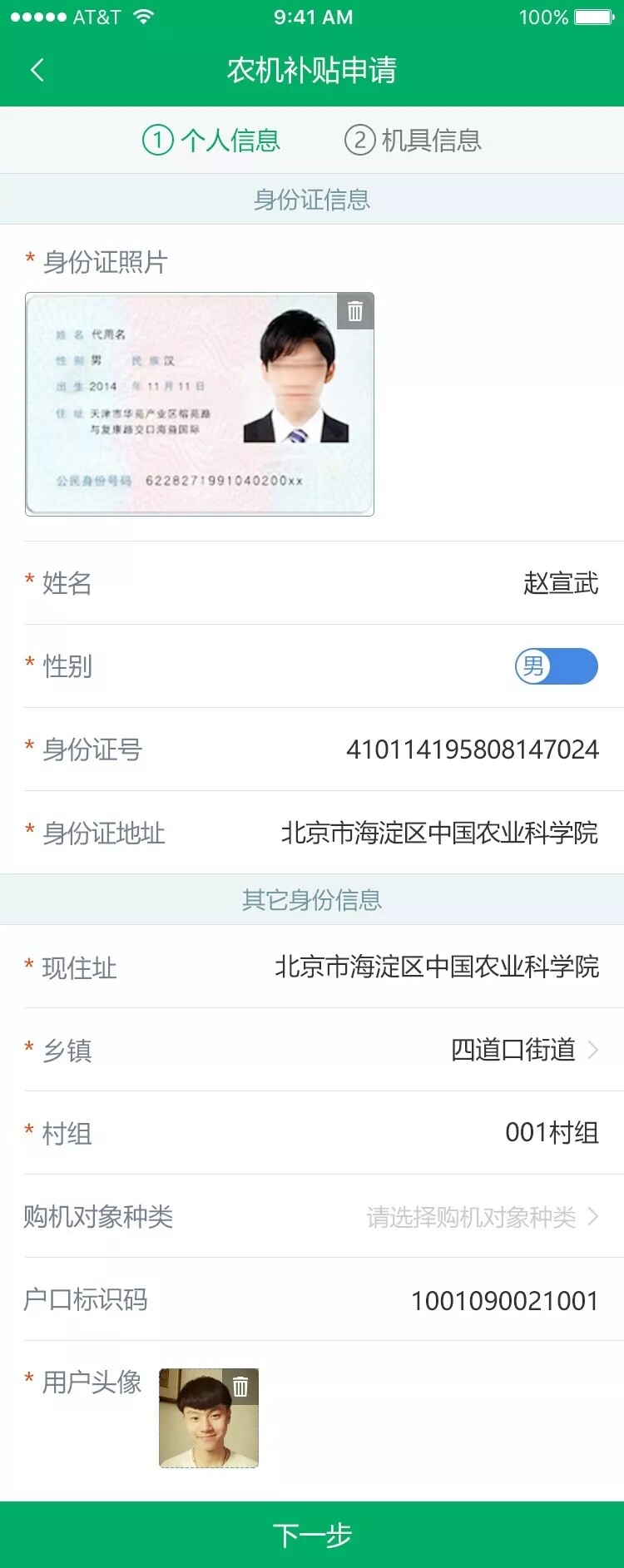Viewport: 624px width, 1568px height.
Task: Toggle the 性别 switch
Action: pos(556,666)
